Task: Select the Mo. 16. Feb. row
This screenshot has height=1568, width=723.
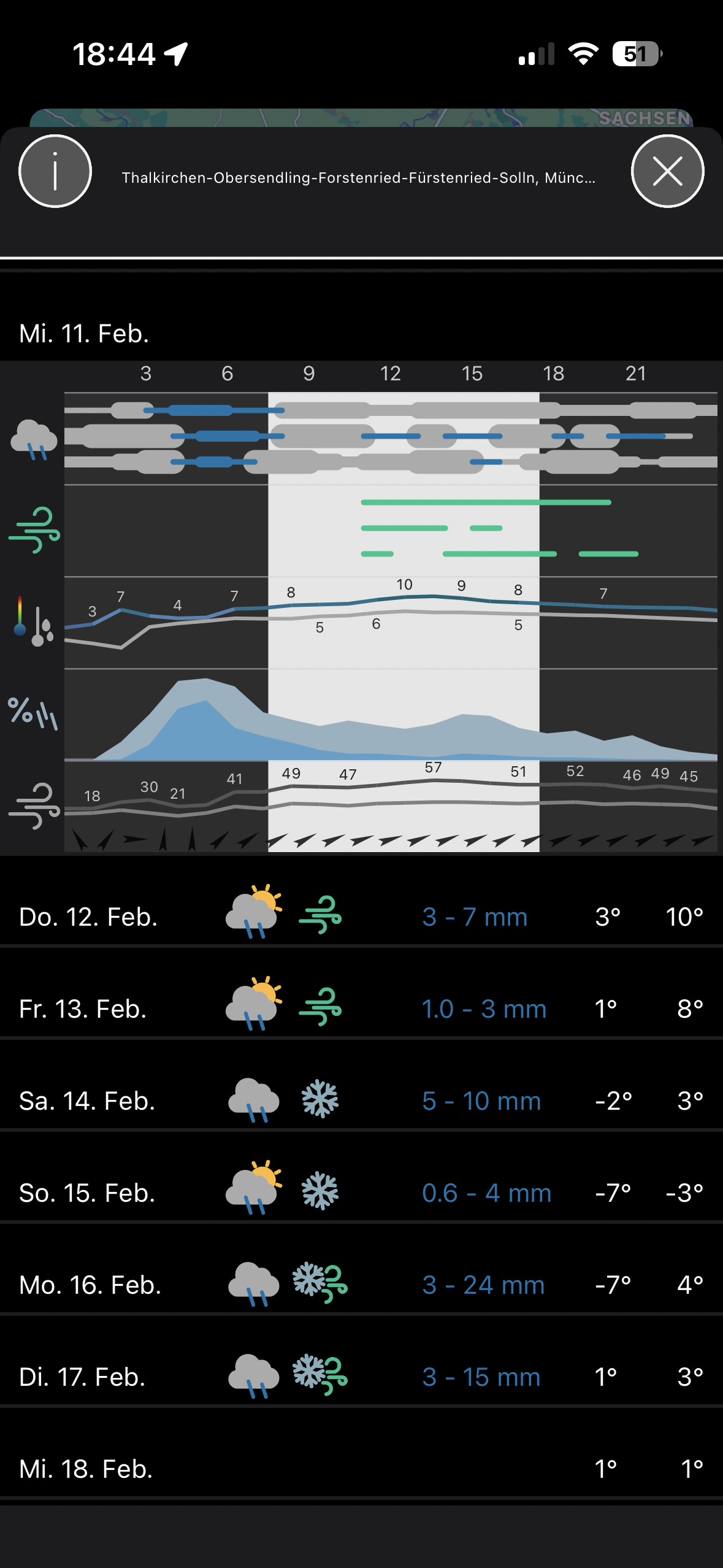Action: pos(361,1285)
